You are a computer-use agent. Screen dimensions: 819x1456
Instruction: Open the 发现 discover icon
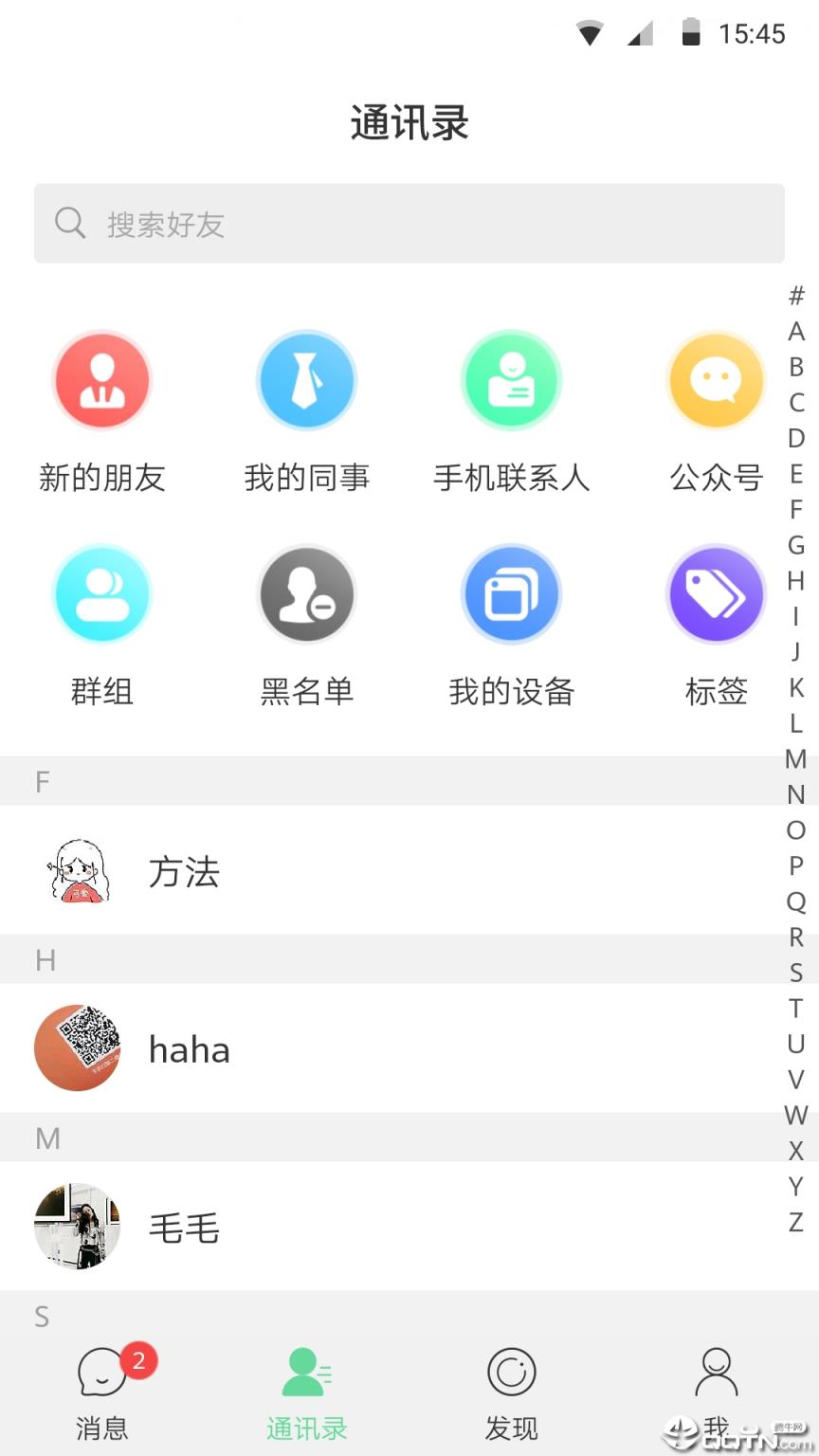click(x=511, y=1371)
